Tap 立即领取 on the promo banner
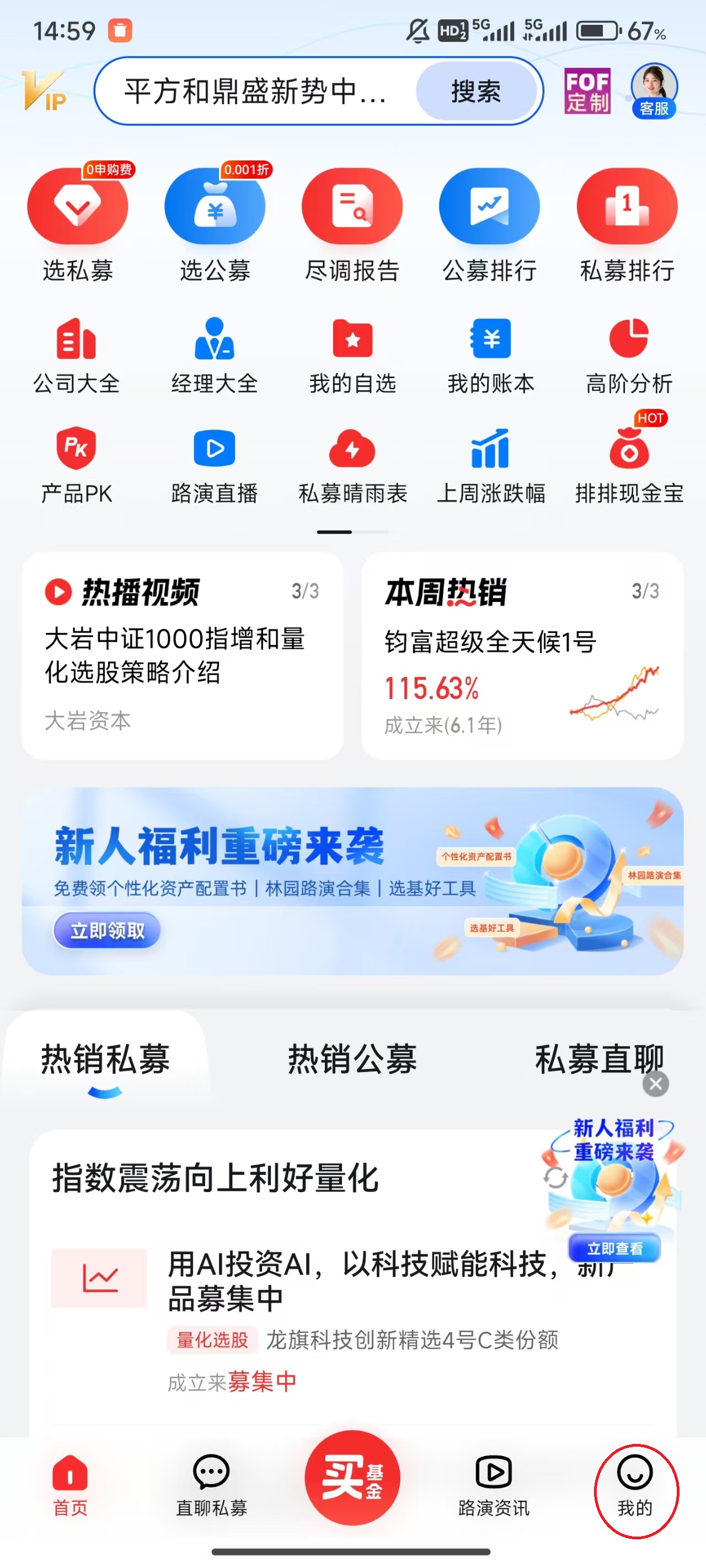706x1568 pixels. click(x=105, y=930)
